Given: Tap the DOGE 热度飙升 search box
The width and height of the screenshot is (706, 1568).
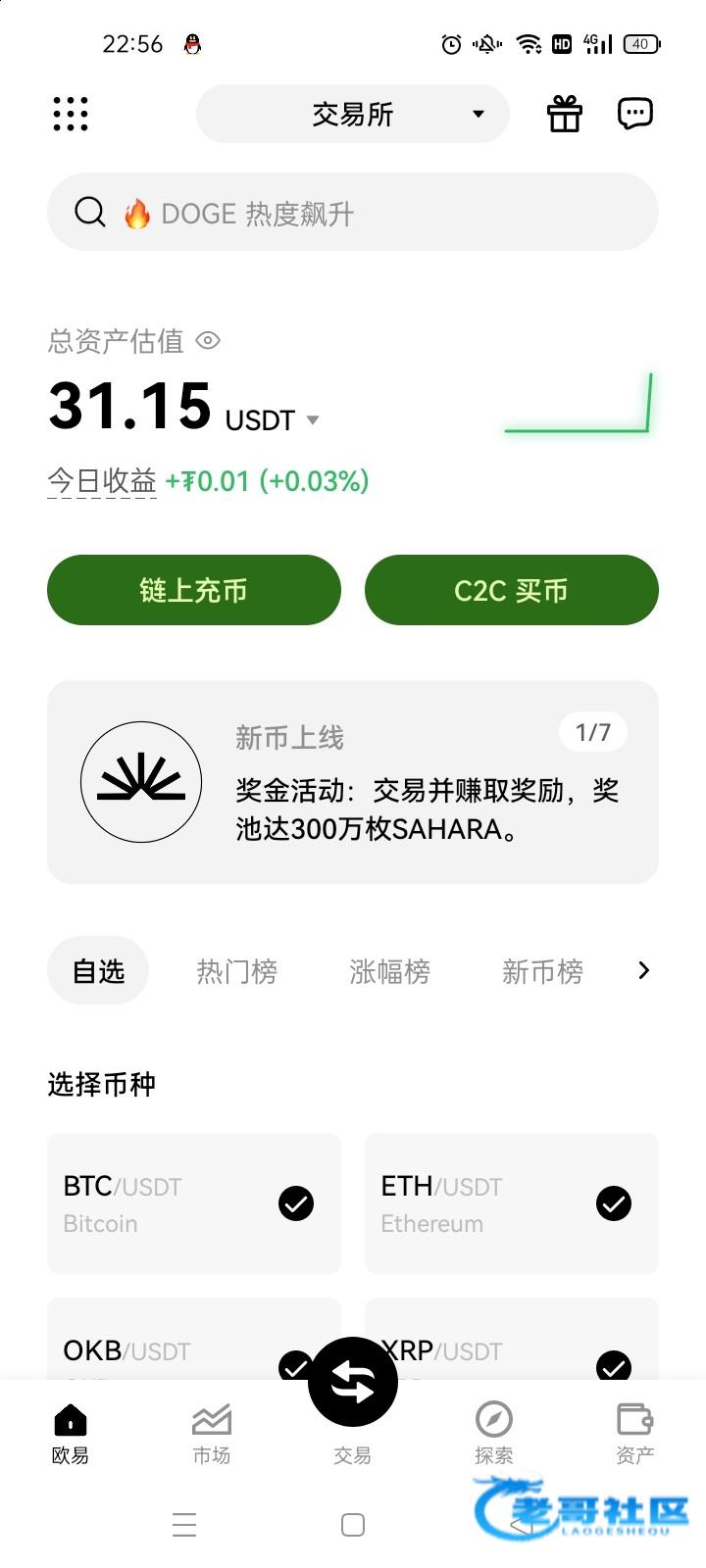Looking at the screenshot, I should coord(353,212).
